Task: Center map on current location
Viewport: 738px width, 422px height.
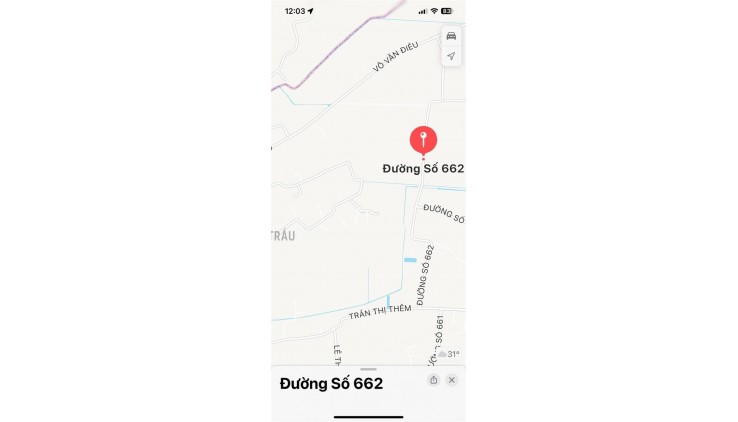Action: (x=451, y=56)
